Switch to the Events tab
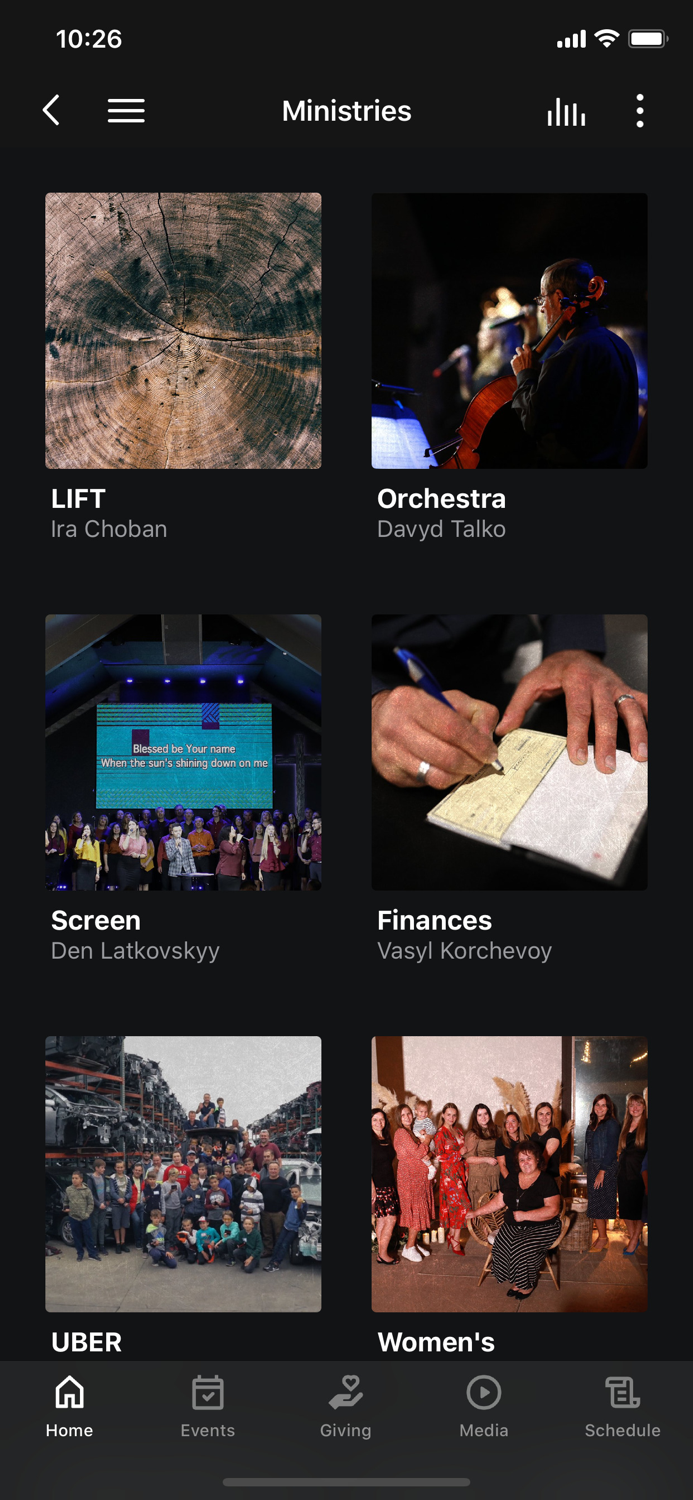Screen dimensions: 693x1500 tap(208, 1406)
